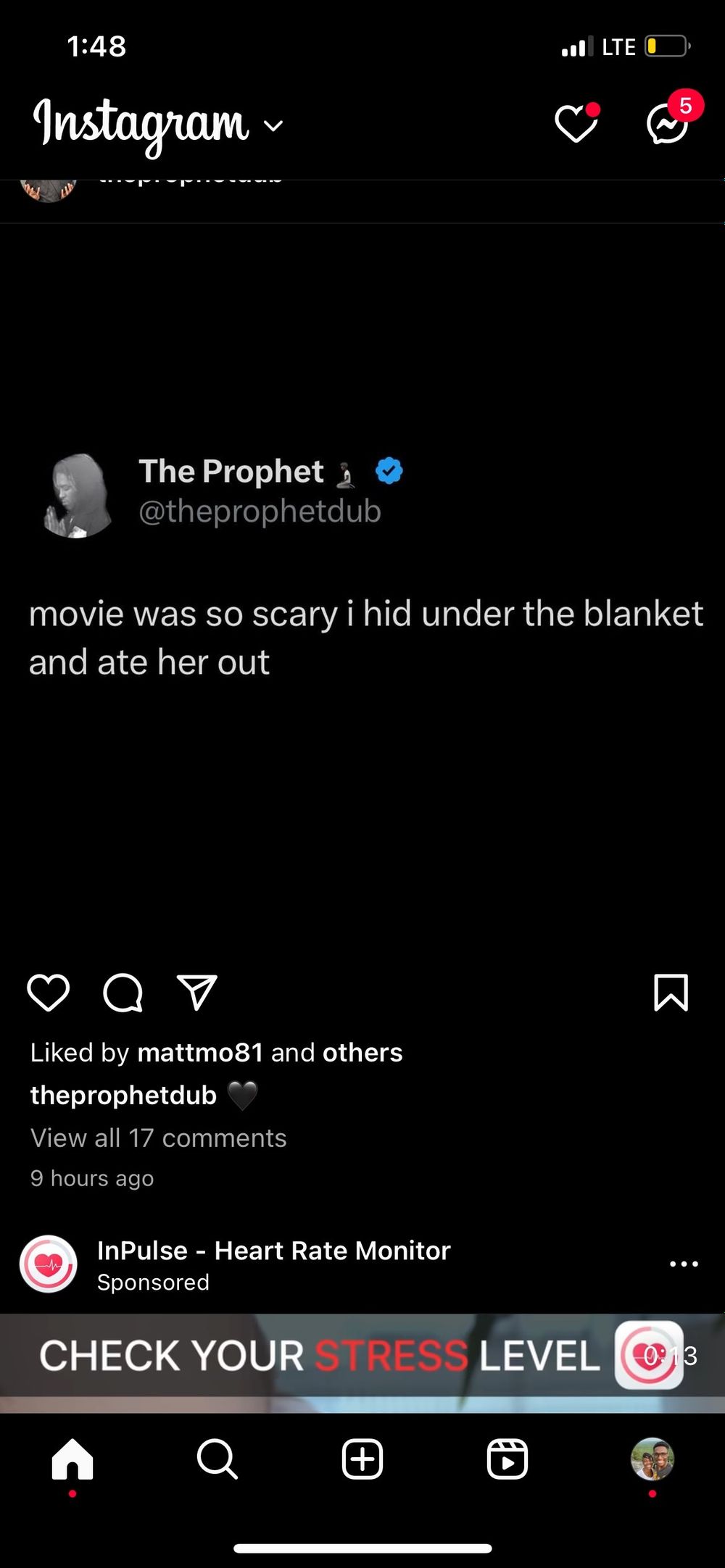See others who liked the post

pos(362,1052)
